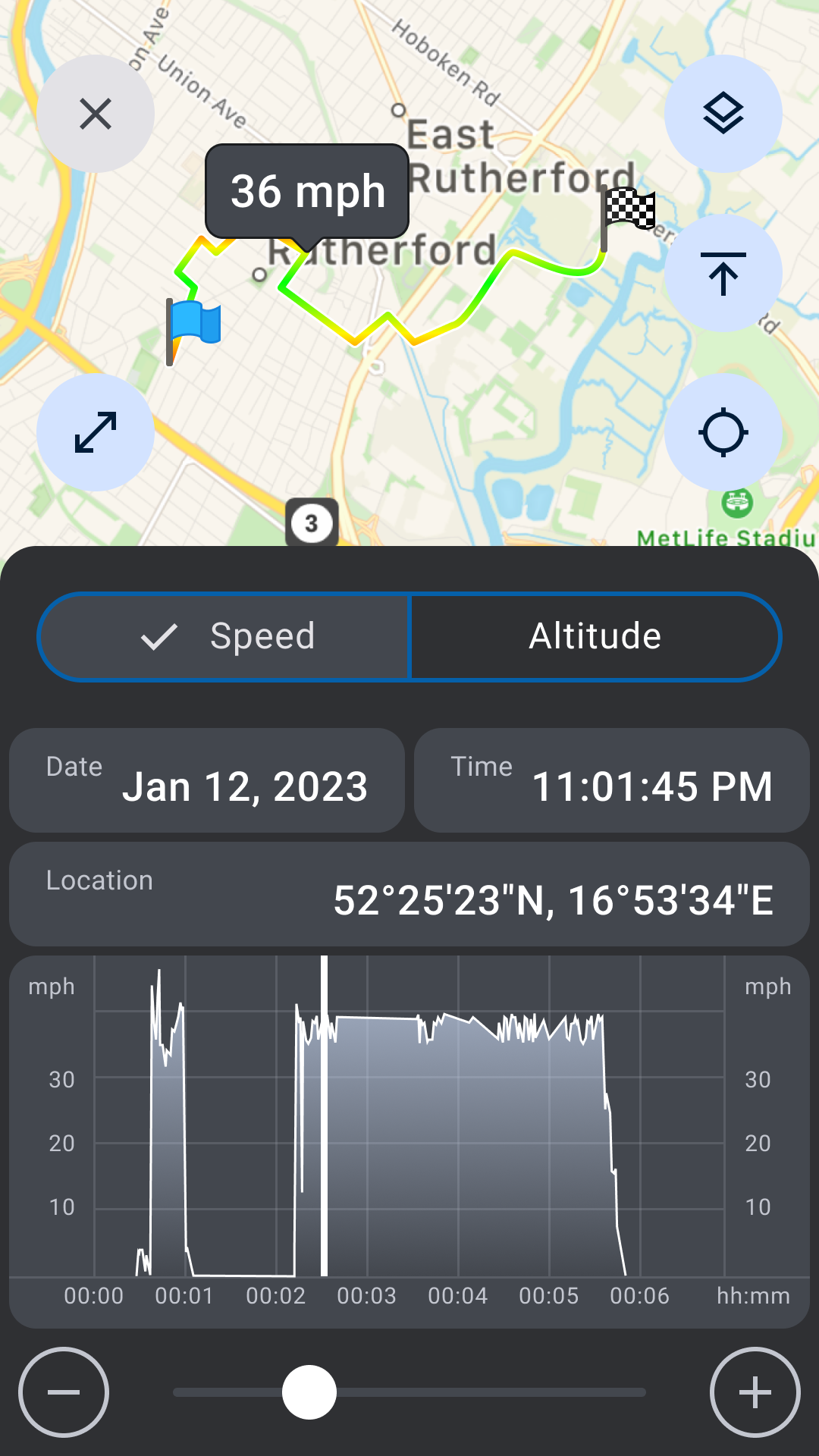Switch the chart to Altitude

tap(595, 636)
